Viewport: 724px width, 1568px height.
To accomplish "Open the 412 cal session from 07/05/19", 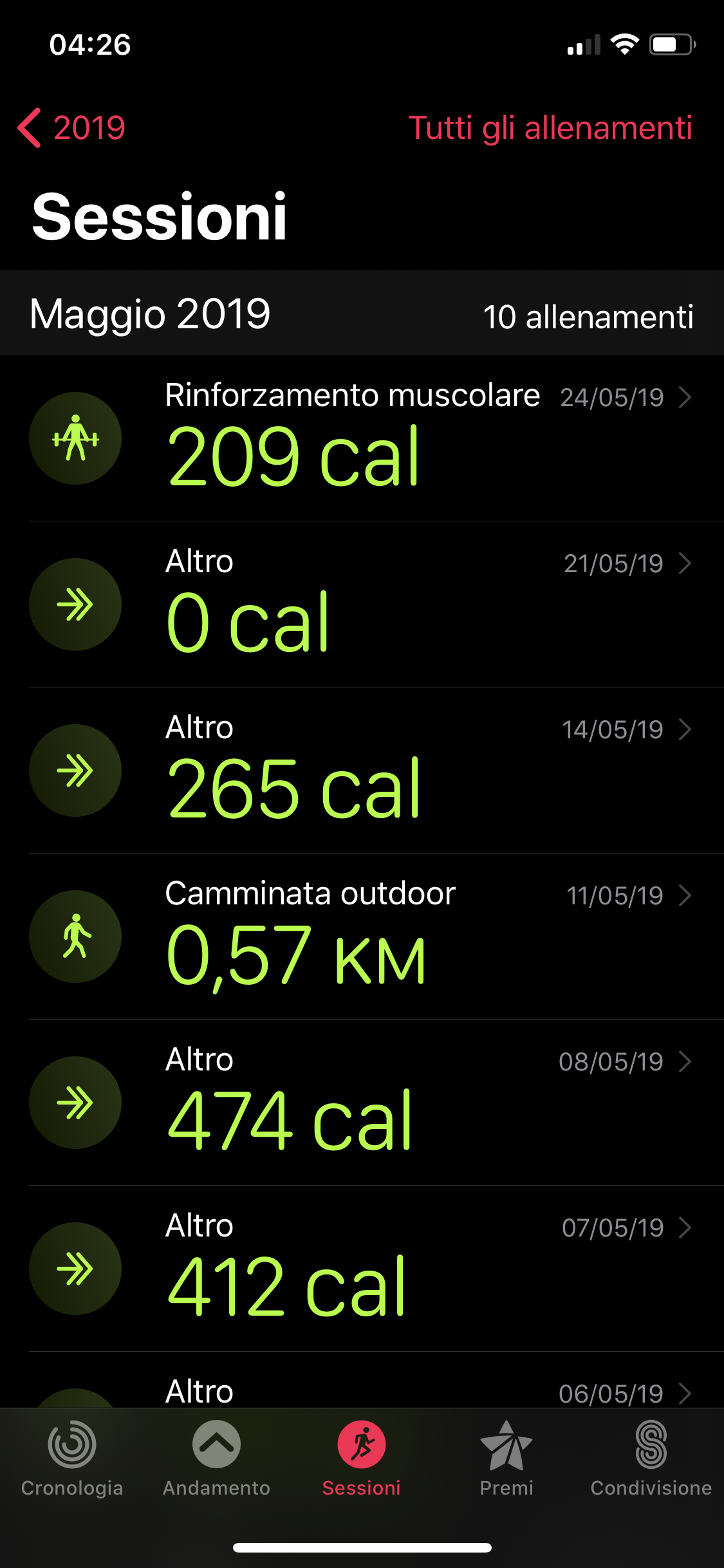I will 362,1269.
